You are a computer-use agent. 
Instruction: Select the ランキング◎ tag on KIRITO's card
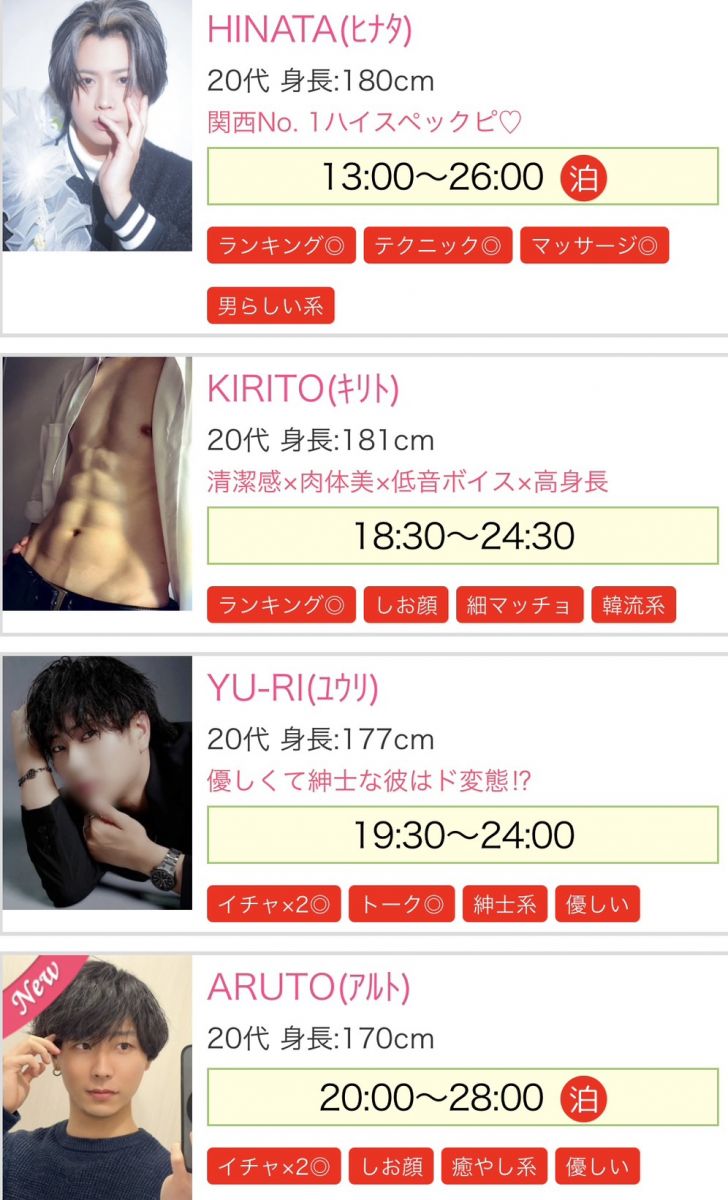[x=281, y=605]
